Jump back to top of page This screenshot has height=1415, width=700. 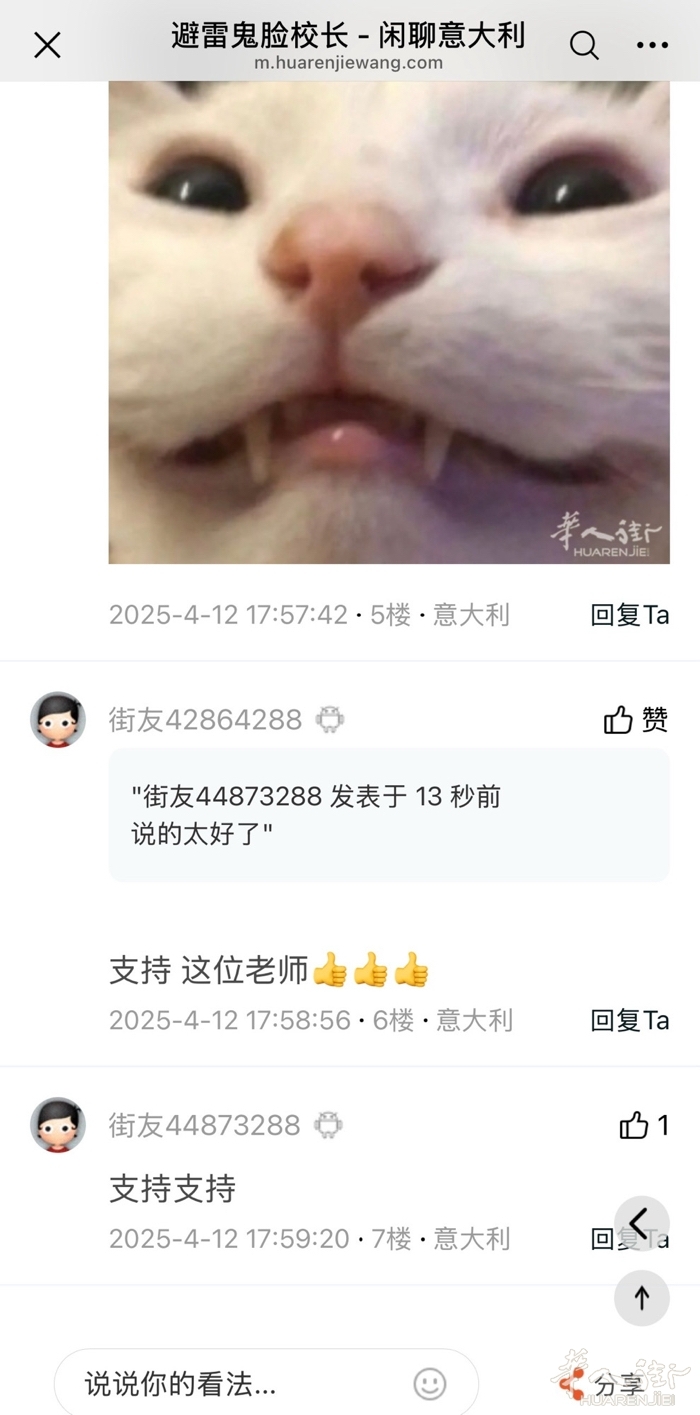point(641,1298)
